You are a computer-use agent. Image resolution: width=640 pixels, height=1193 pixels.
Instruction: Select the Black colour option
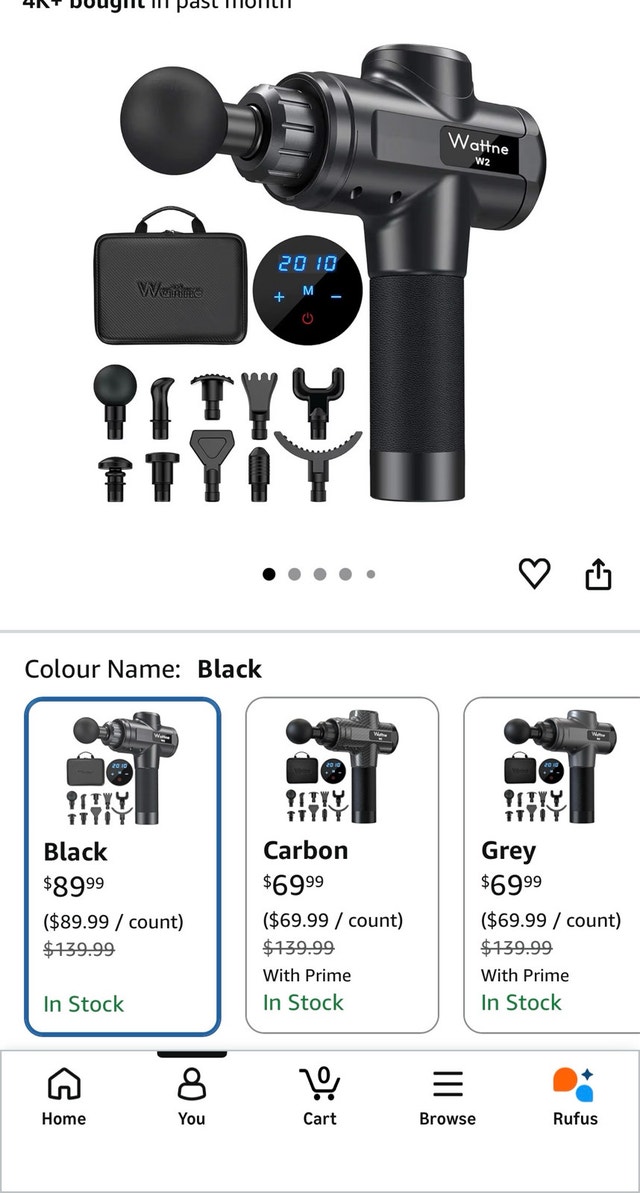click(123, 867)
